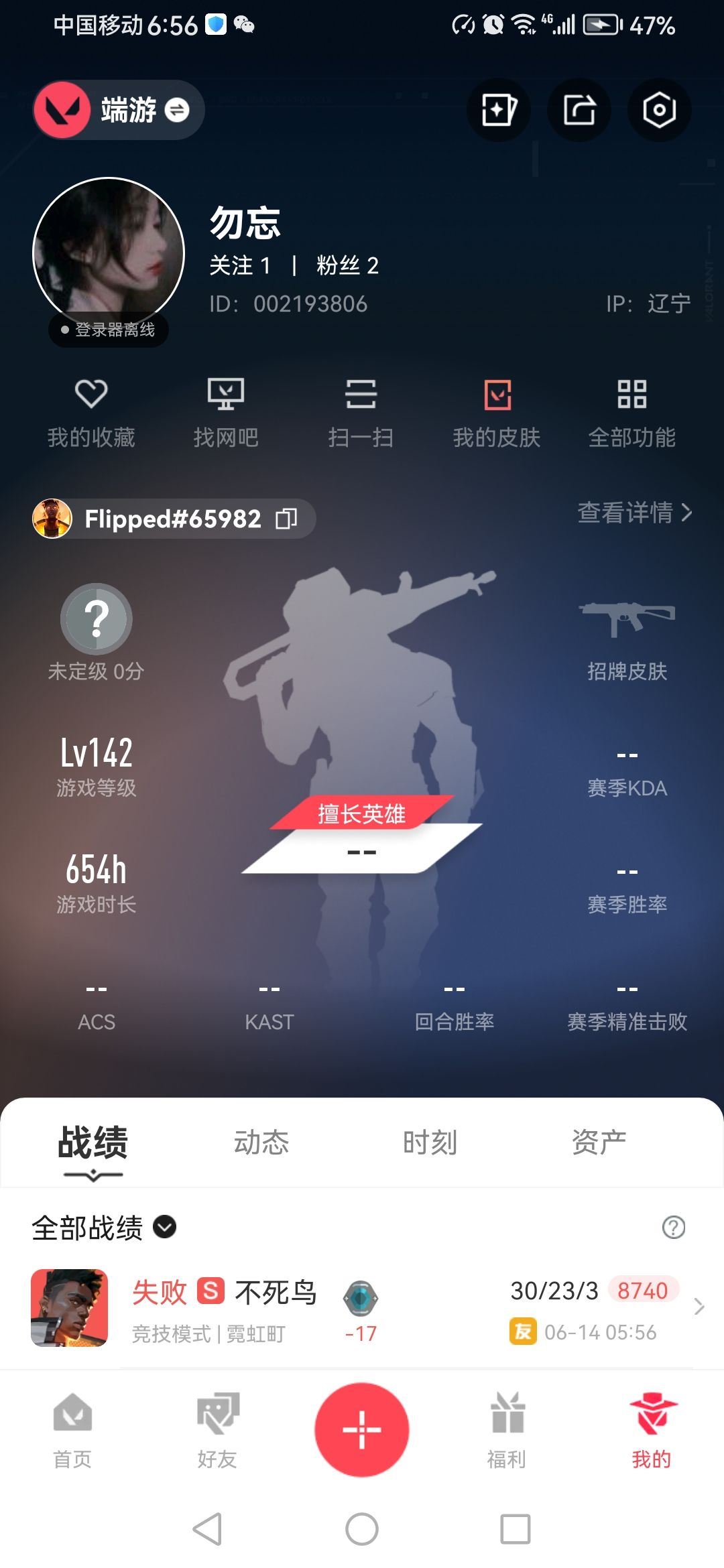Go to the 首页 home tab
Image resolution: width=724 pixels, height=1568 pixels.
click(72, 1430)
